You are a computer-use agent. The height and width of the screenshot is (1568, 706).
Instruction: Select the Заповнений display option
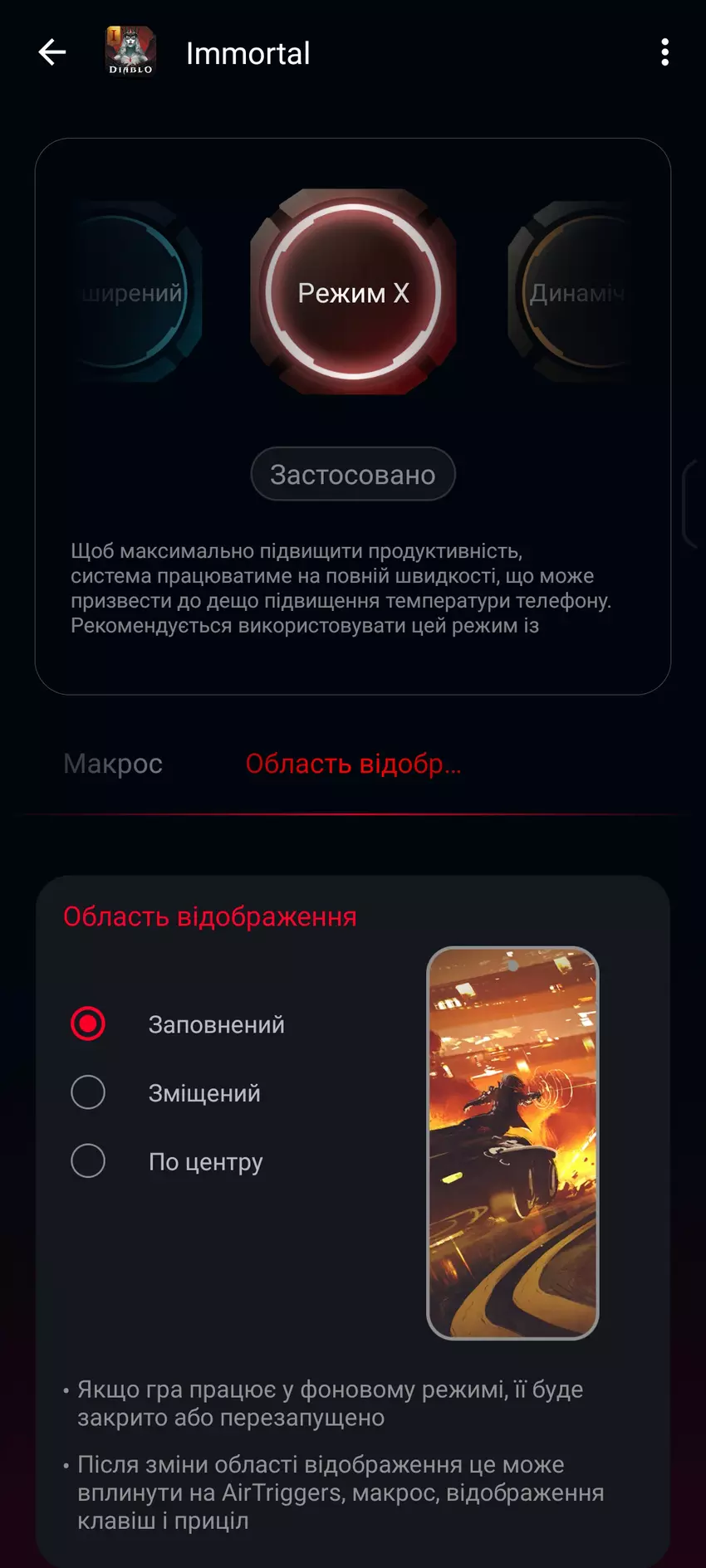(89, 1024)
